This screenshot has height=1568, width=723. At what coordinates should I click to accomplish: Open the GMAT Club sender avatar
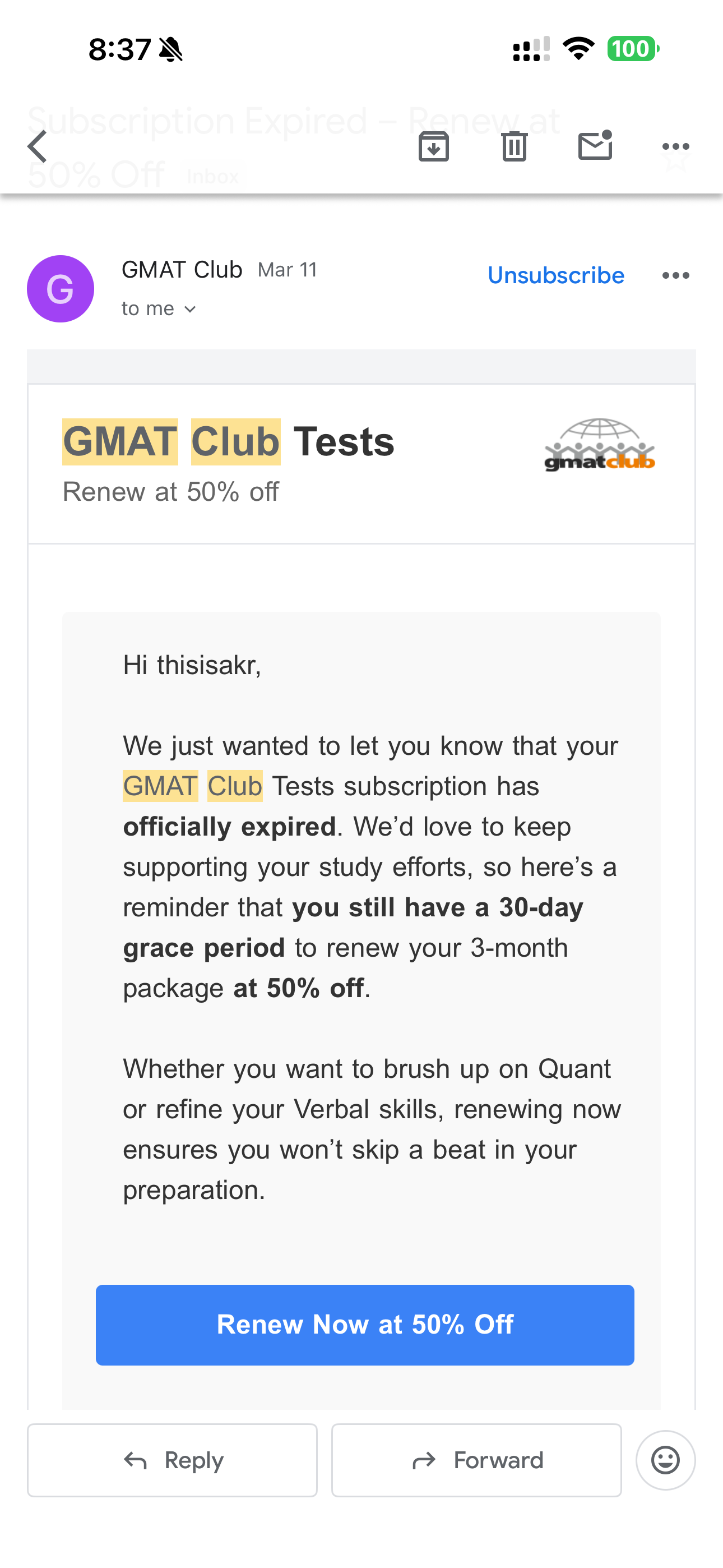tap(61, 288)
